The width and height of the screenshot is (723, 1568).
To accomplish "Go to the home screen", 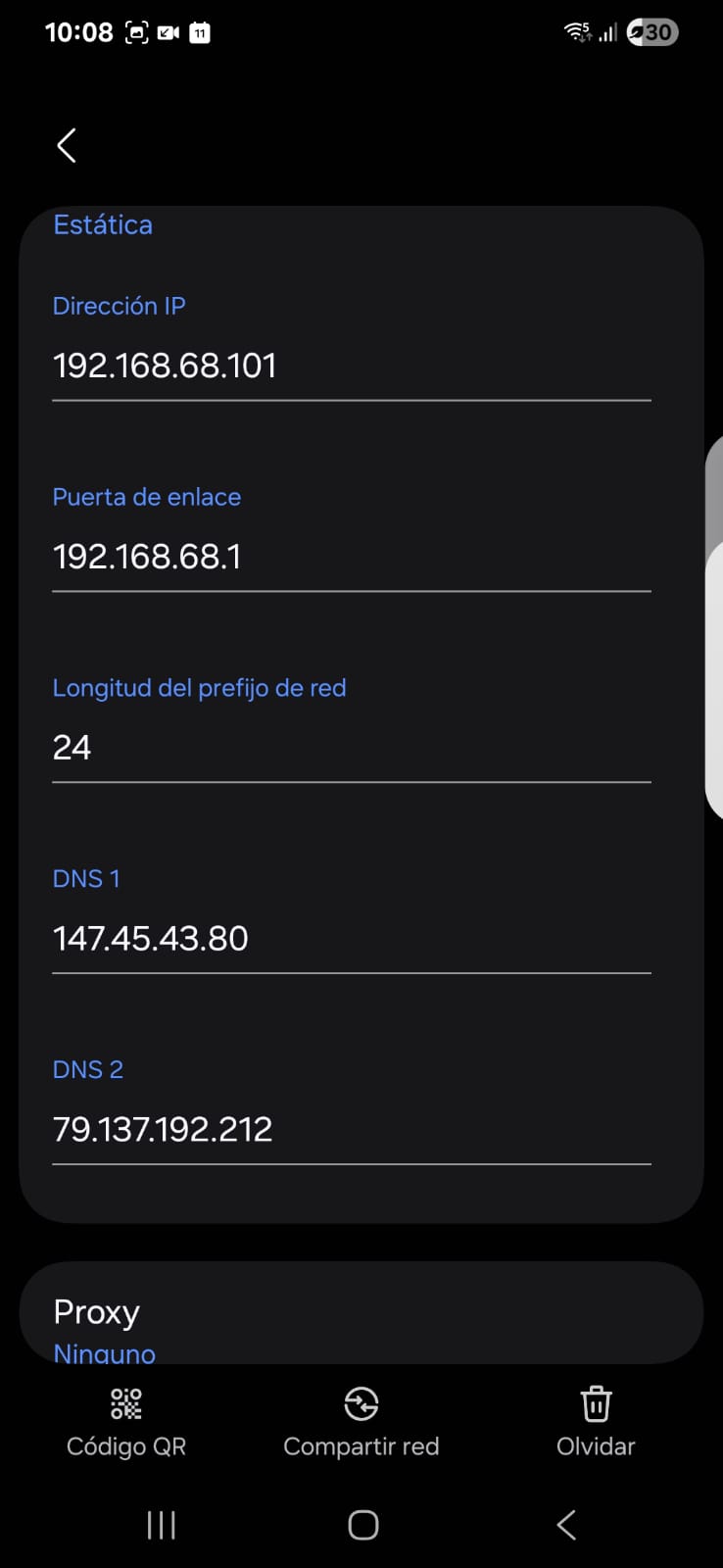I will click(362, 1525).
